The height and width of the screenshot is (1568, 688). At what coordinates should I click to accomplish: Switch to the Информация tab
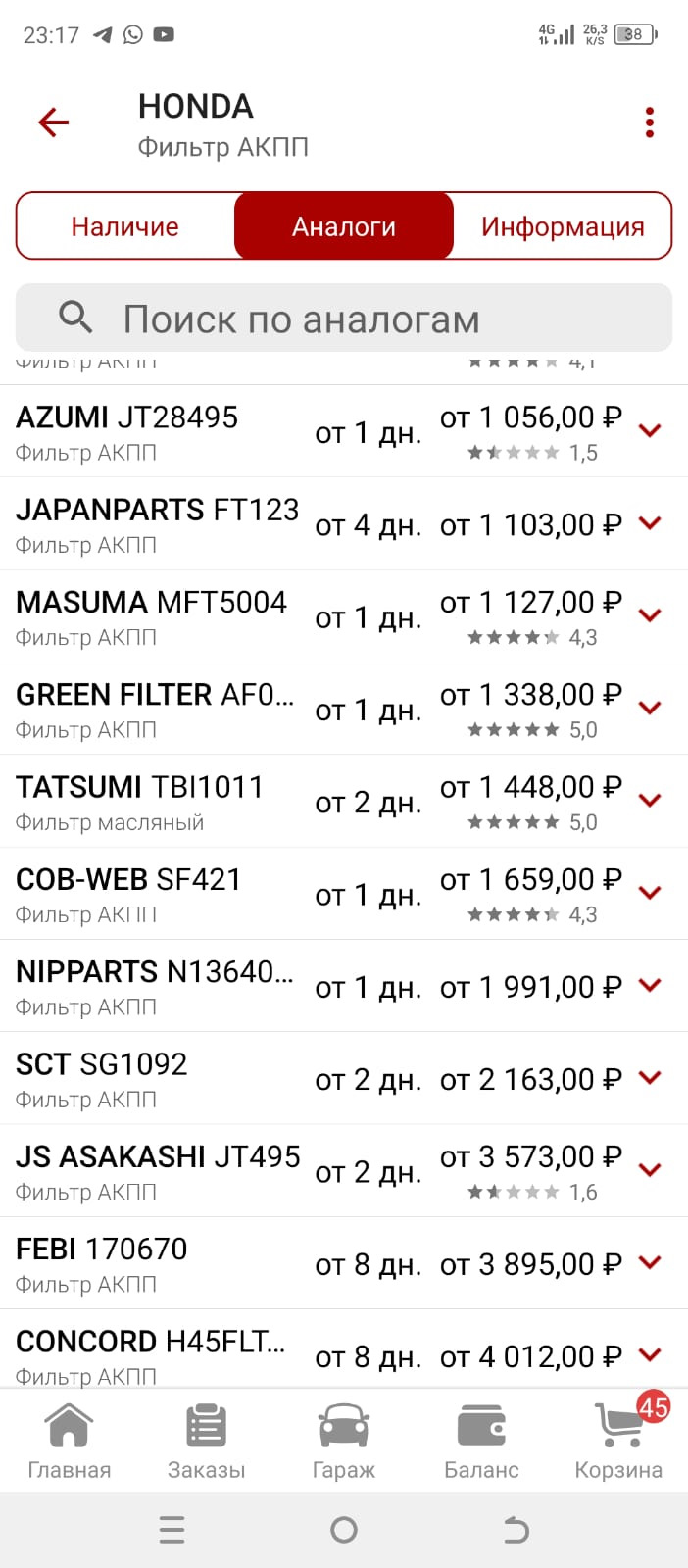[563, 226]
